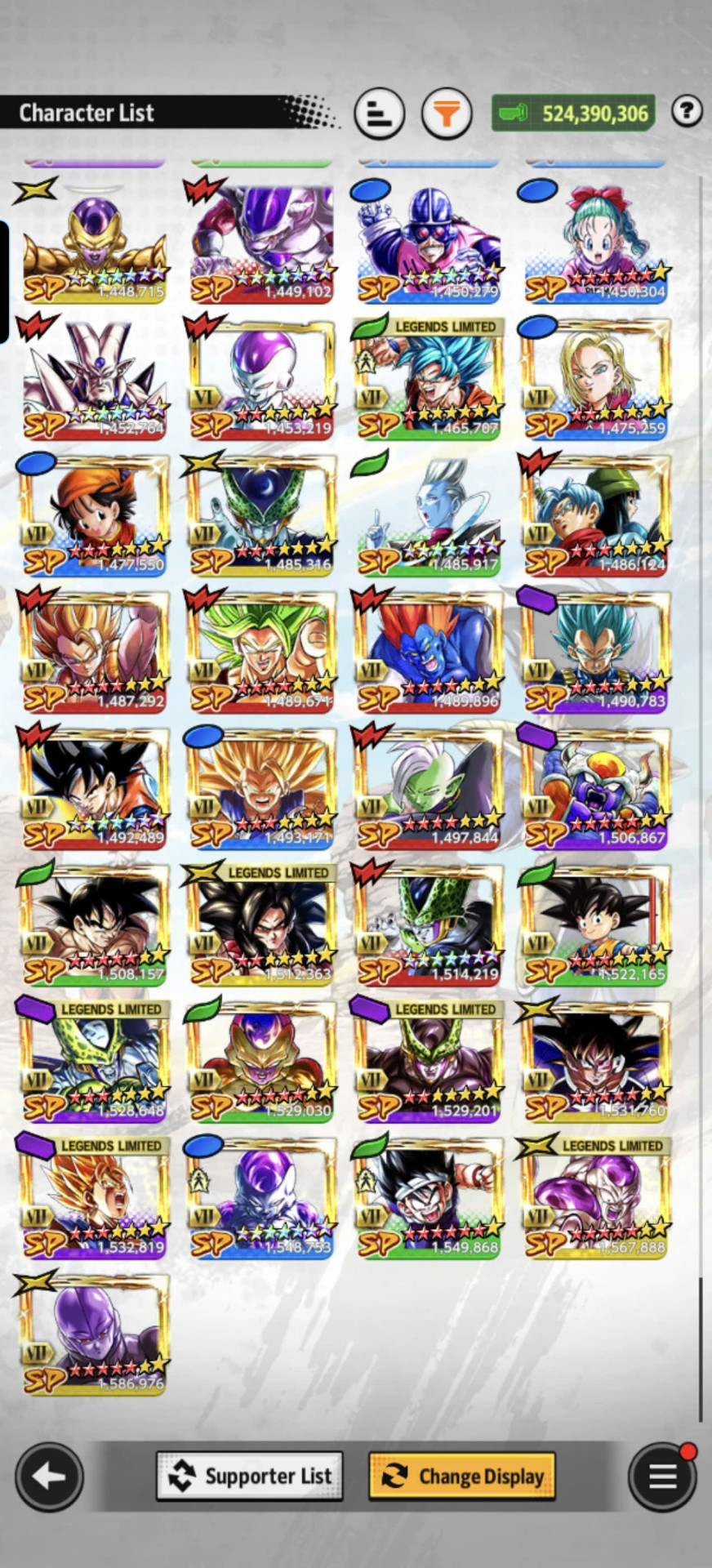The height and width of the screenshot is (1568, 712).
Task: Open the Supporter List
Action: (250, 1476)
